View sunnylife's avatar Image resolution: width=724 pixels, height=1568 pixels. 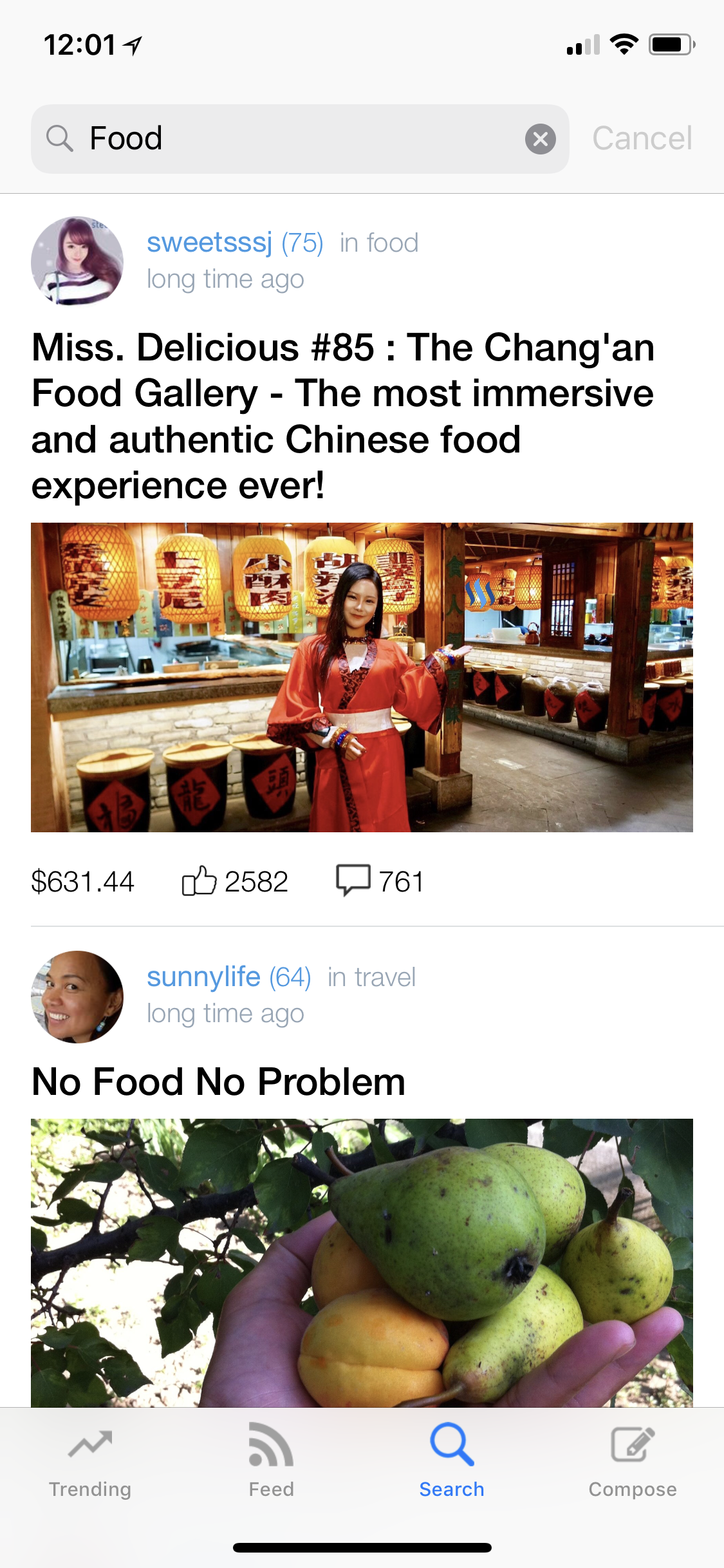(77, 996)
